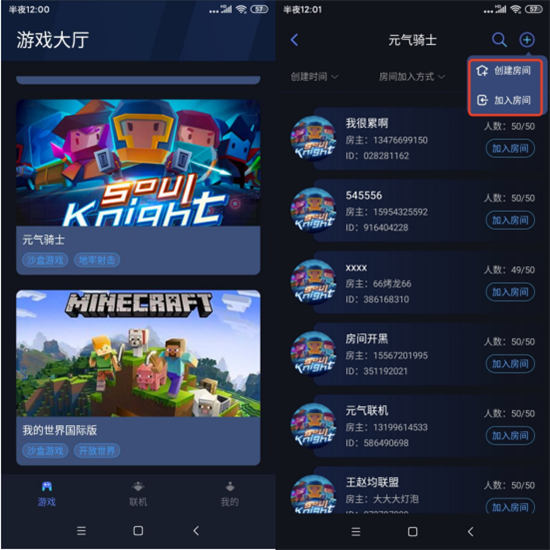Viewport: 550px width, 550px height.
Task: Choose 加入房间 in the popup menu
Action: [x=505, y=100]
